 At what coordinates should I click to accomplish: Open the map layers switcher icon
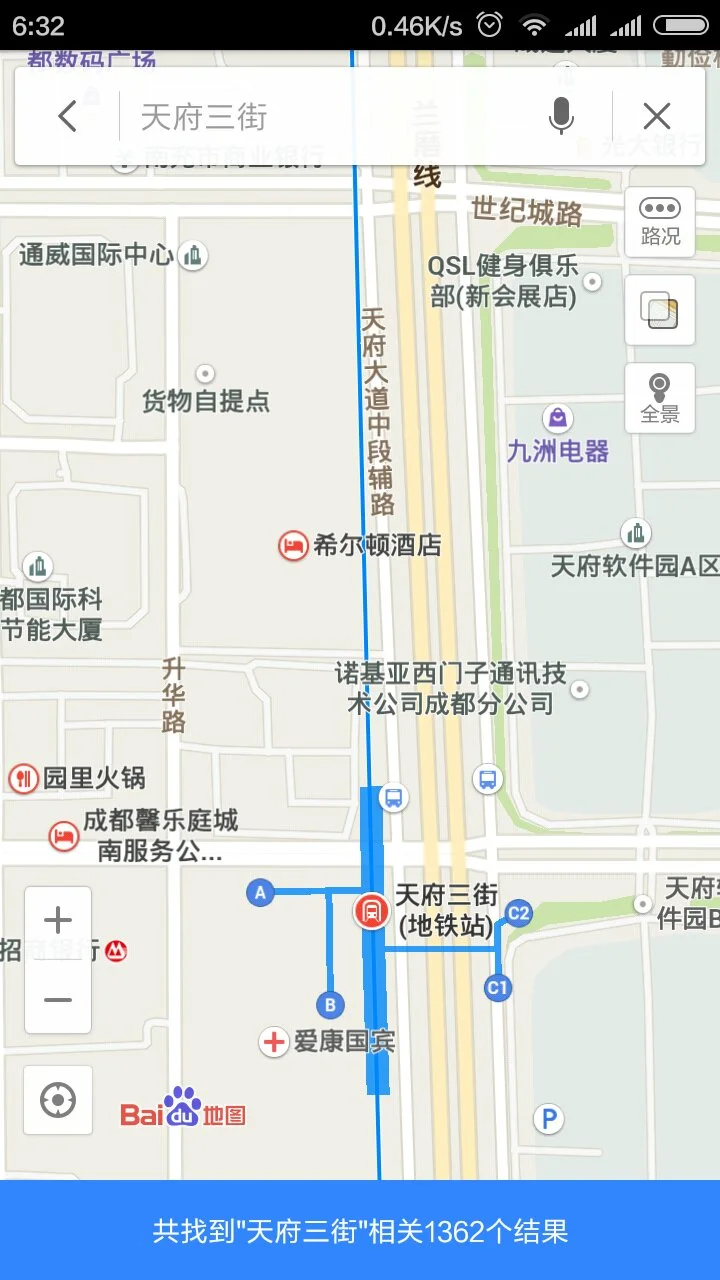click(x=659, y=310)
